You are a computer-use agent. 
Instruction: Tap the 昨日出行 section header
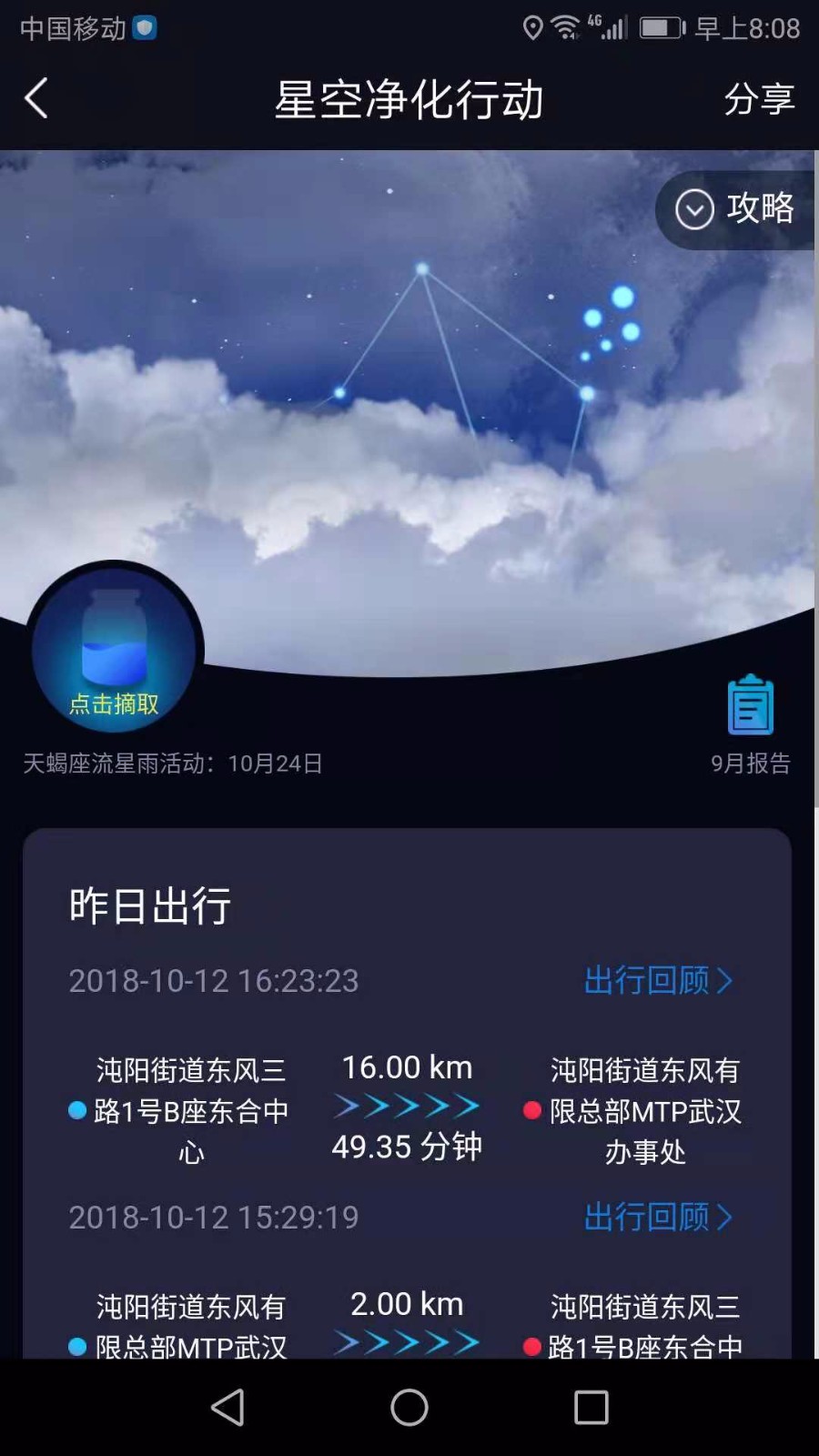click(150, 904)
